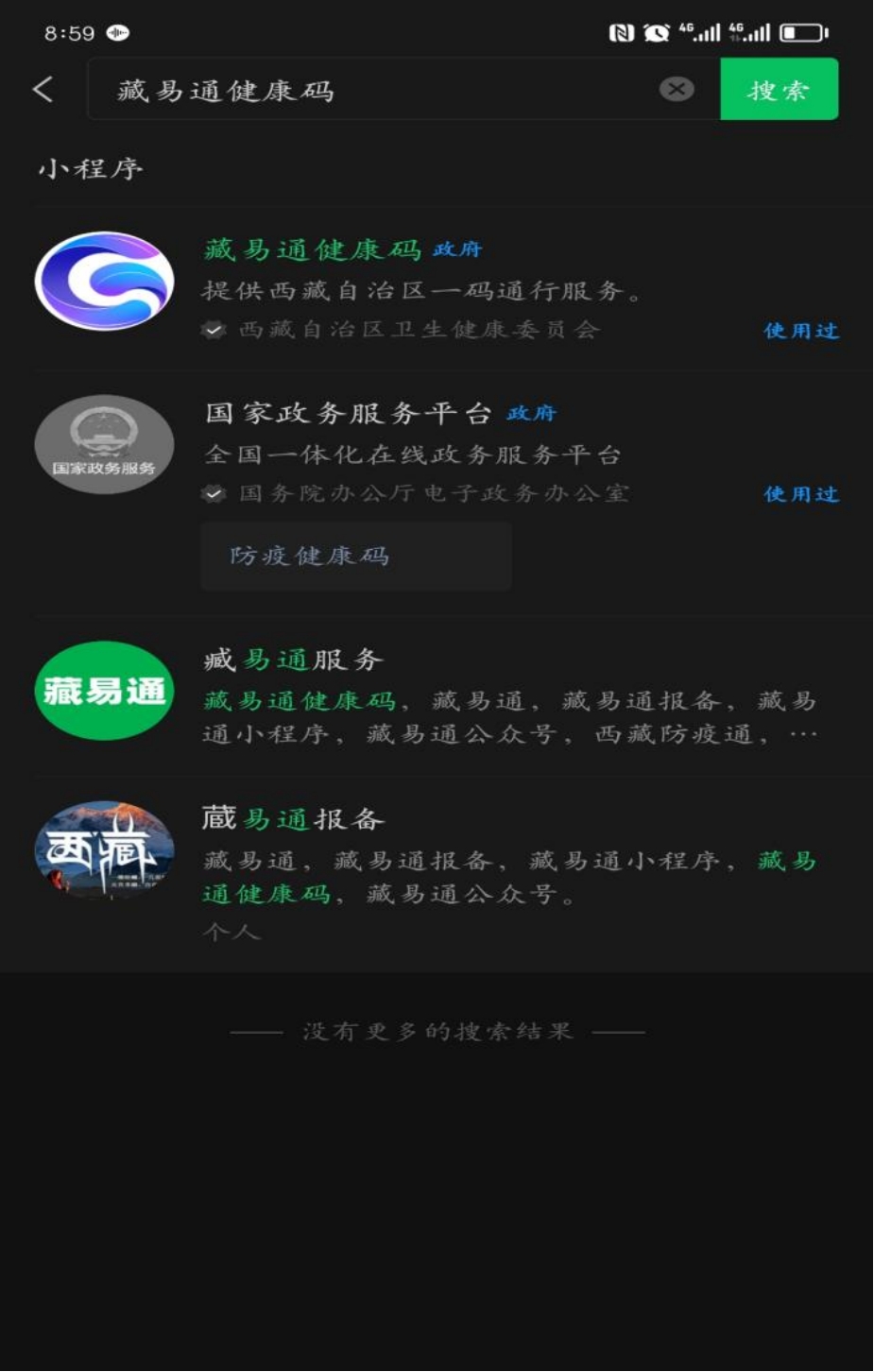Edit the 藏易通健康码 search field

coord(378,91)
